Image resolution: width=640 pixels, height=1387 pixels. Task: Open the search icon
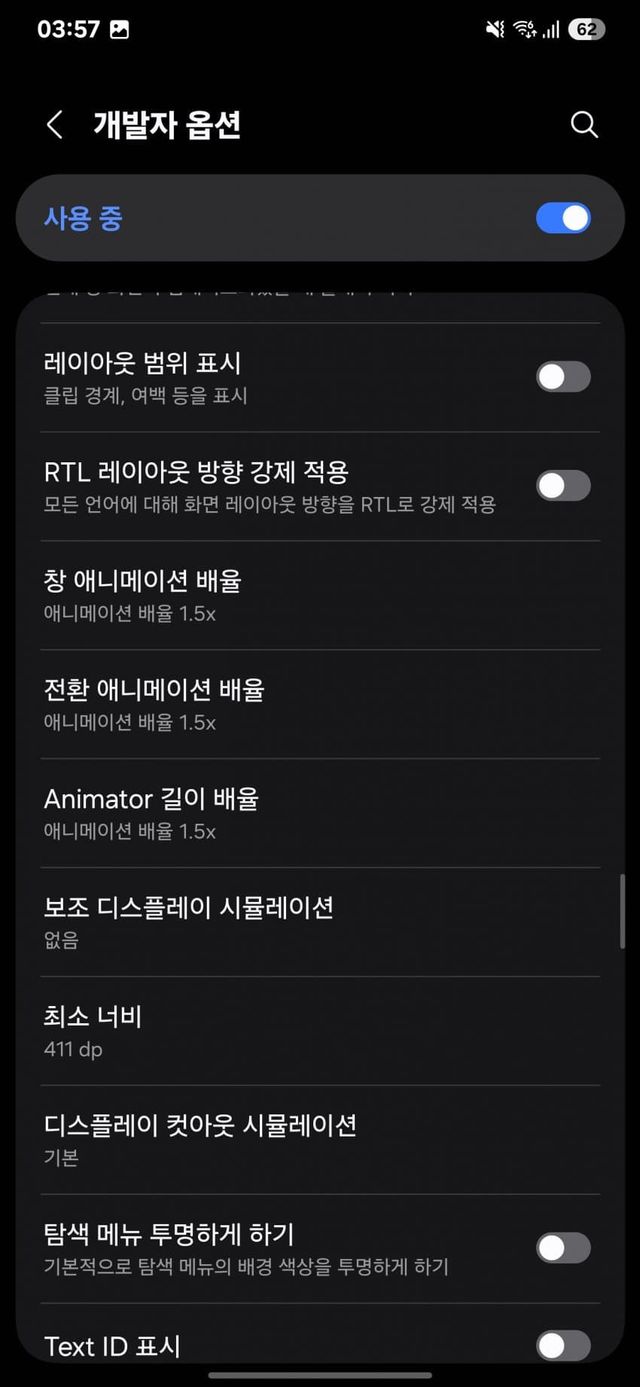(584, 125)
